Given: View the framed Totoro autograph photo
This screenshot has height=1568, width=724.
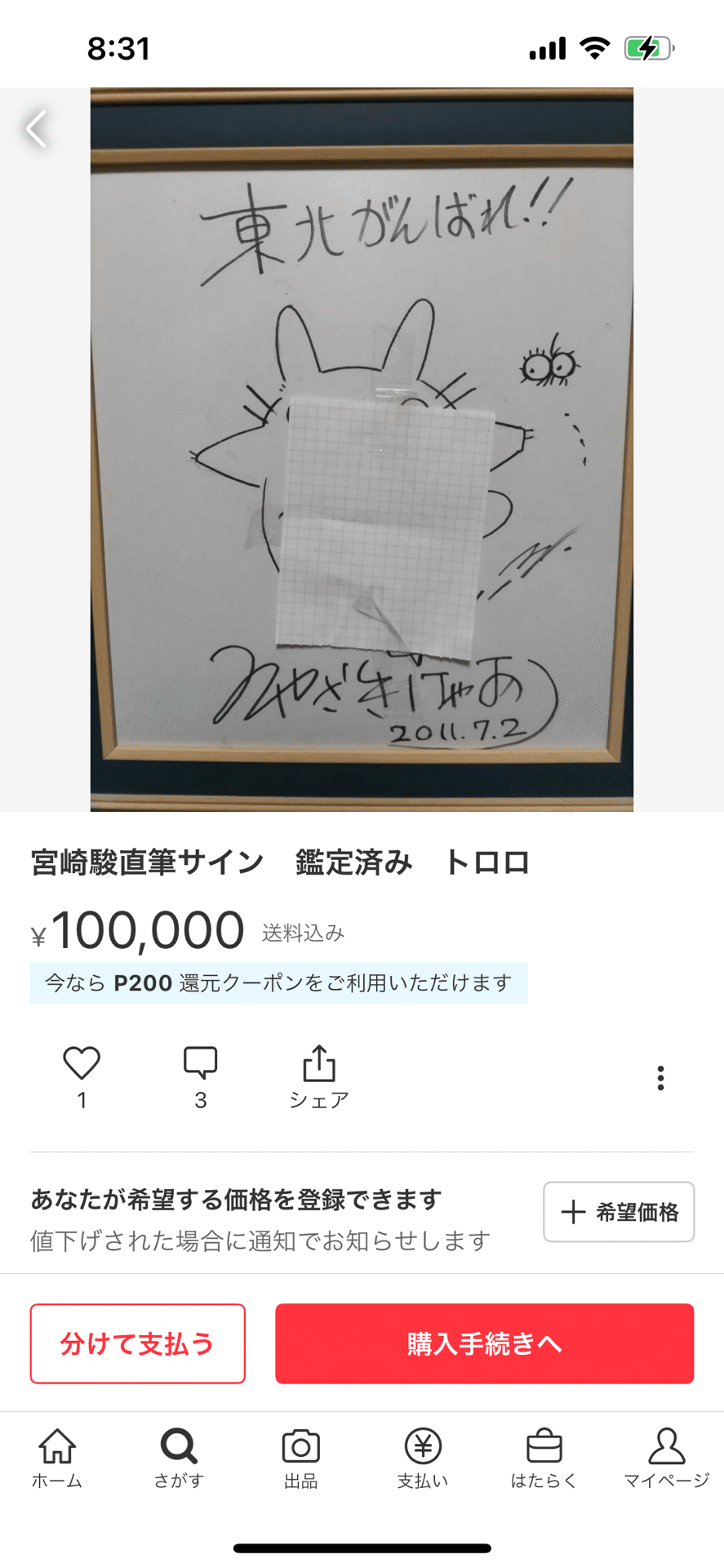Looking at the screenshot, I should 362,448.
